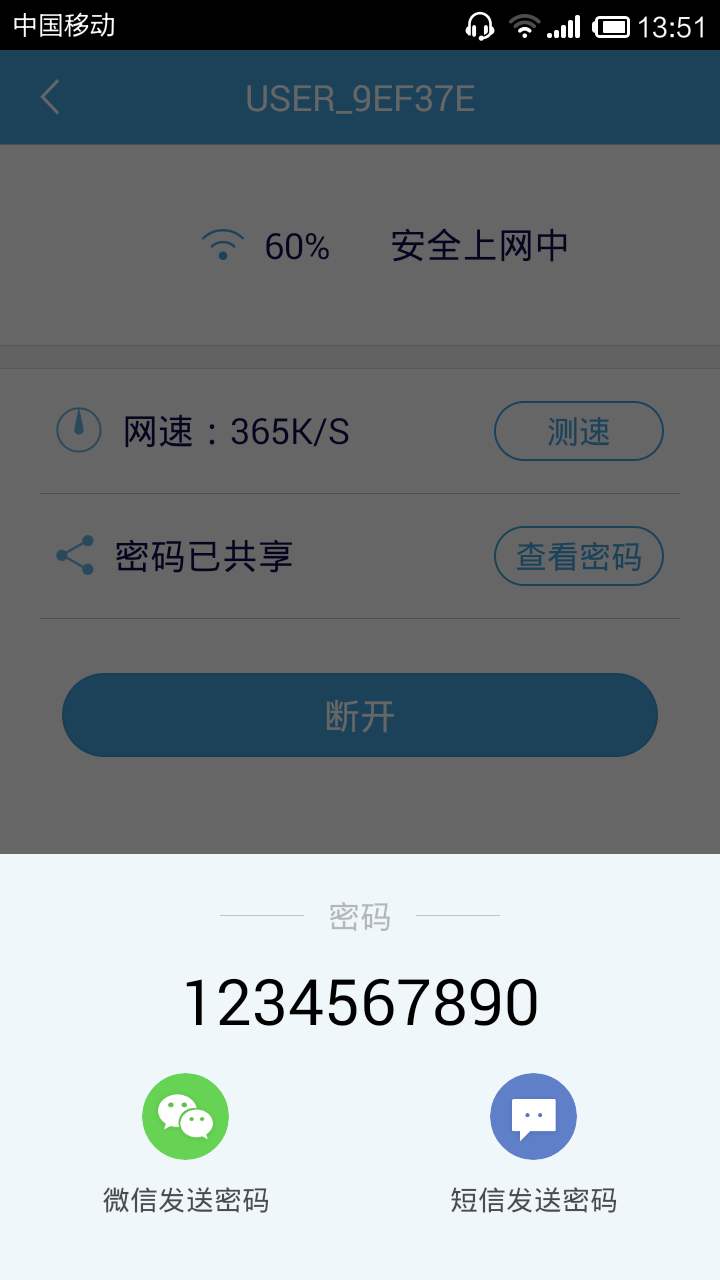Tap 查看密码 to view password
Viewport: 720px width, 1280px height.
click(578, 556)
